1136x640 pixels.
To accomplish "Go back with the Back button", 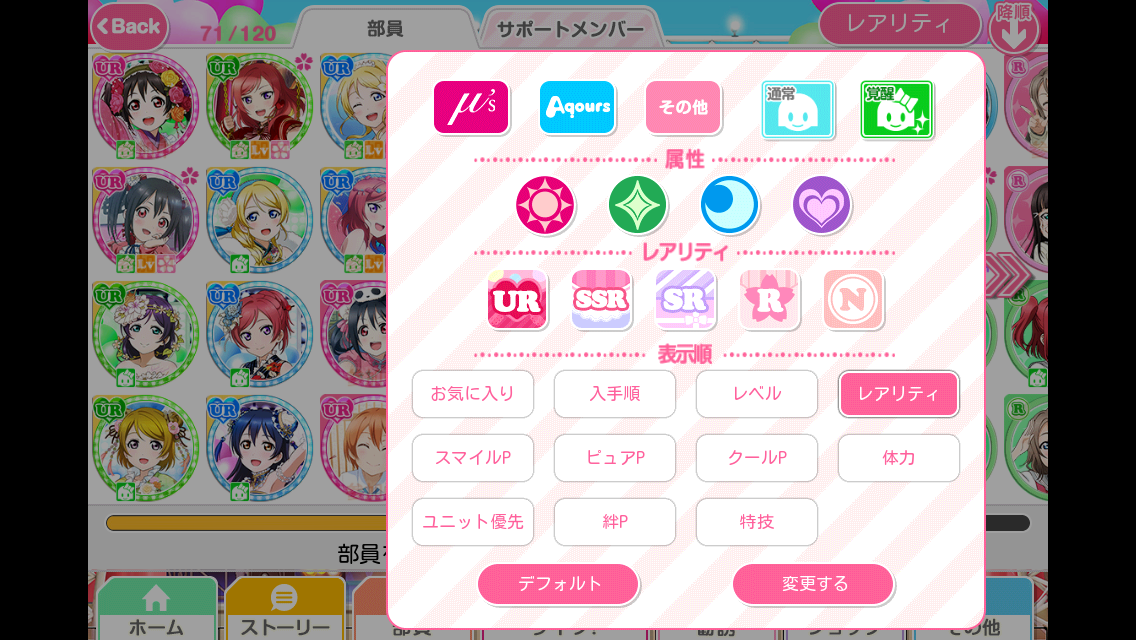I will pos(130,27).
